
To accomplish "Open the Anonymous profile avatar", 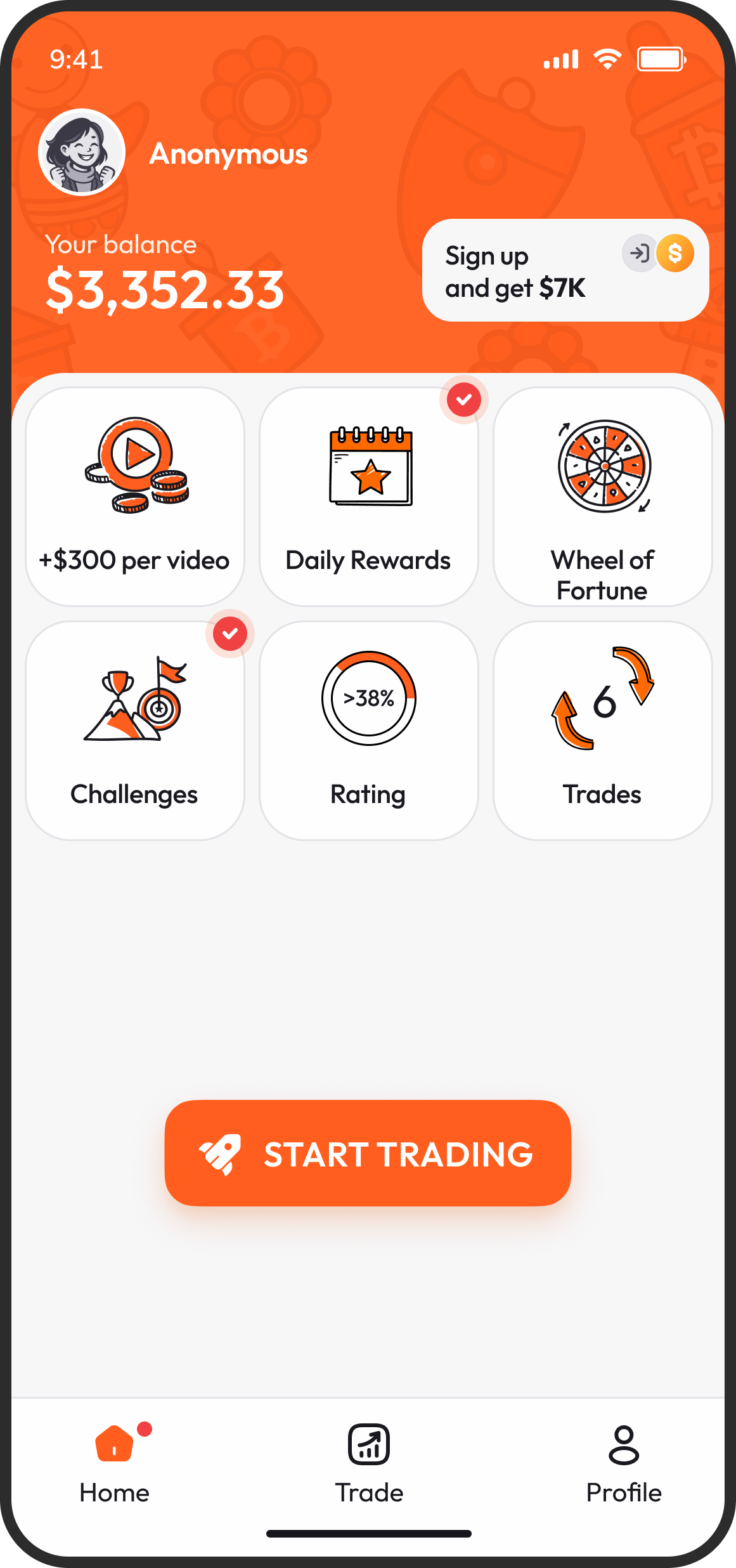I will [82, 152].
